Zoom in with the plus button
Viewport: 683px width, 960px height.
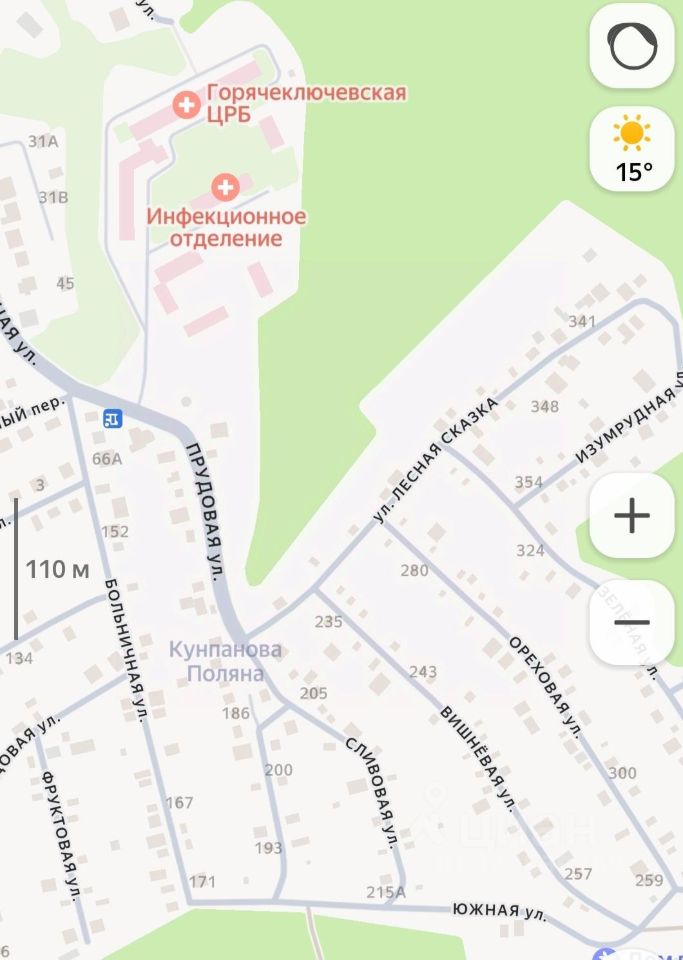click(x=632, y=516)
